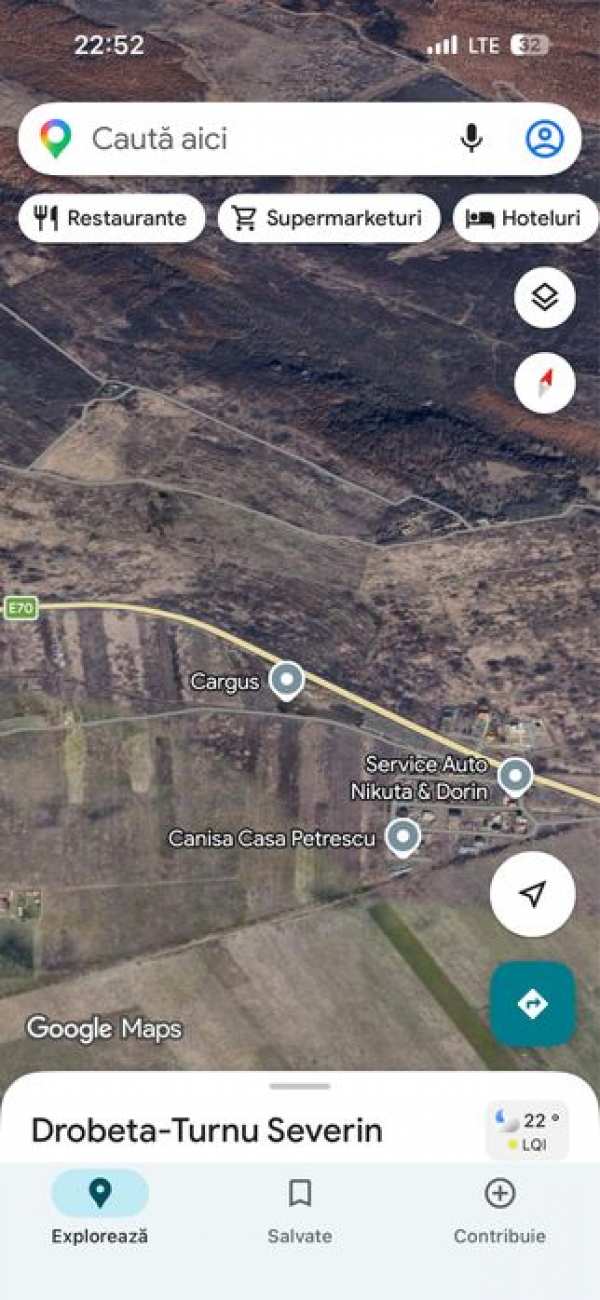Switch to the Contribuie tab

pos(499,1209)
